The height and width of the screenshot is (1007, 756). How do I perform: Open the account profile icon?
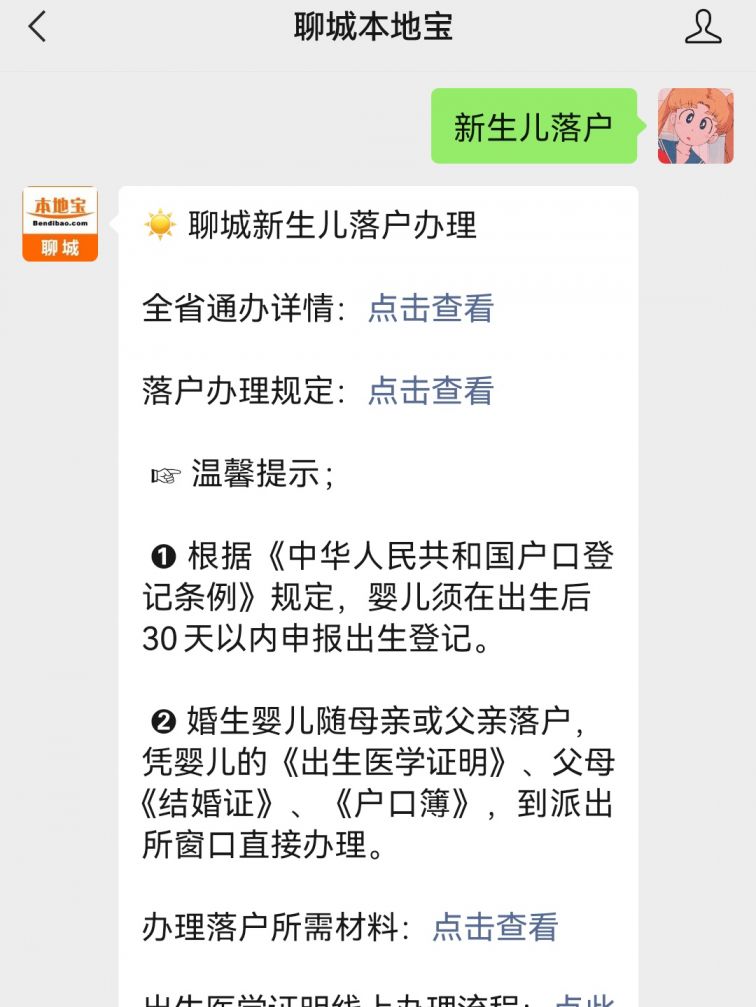703,27
